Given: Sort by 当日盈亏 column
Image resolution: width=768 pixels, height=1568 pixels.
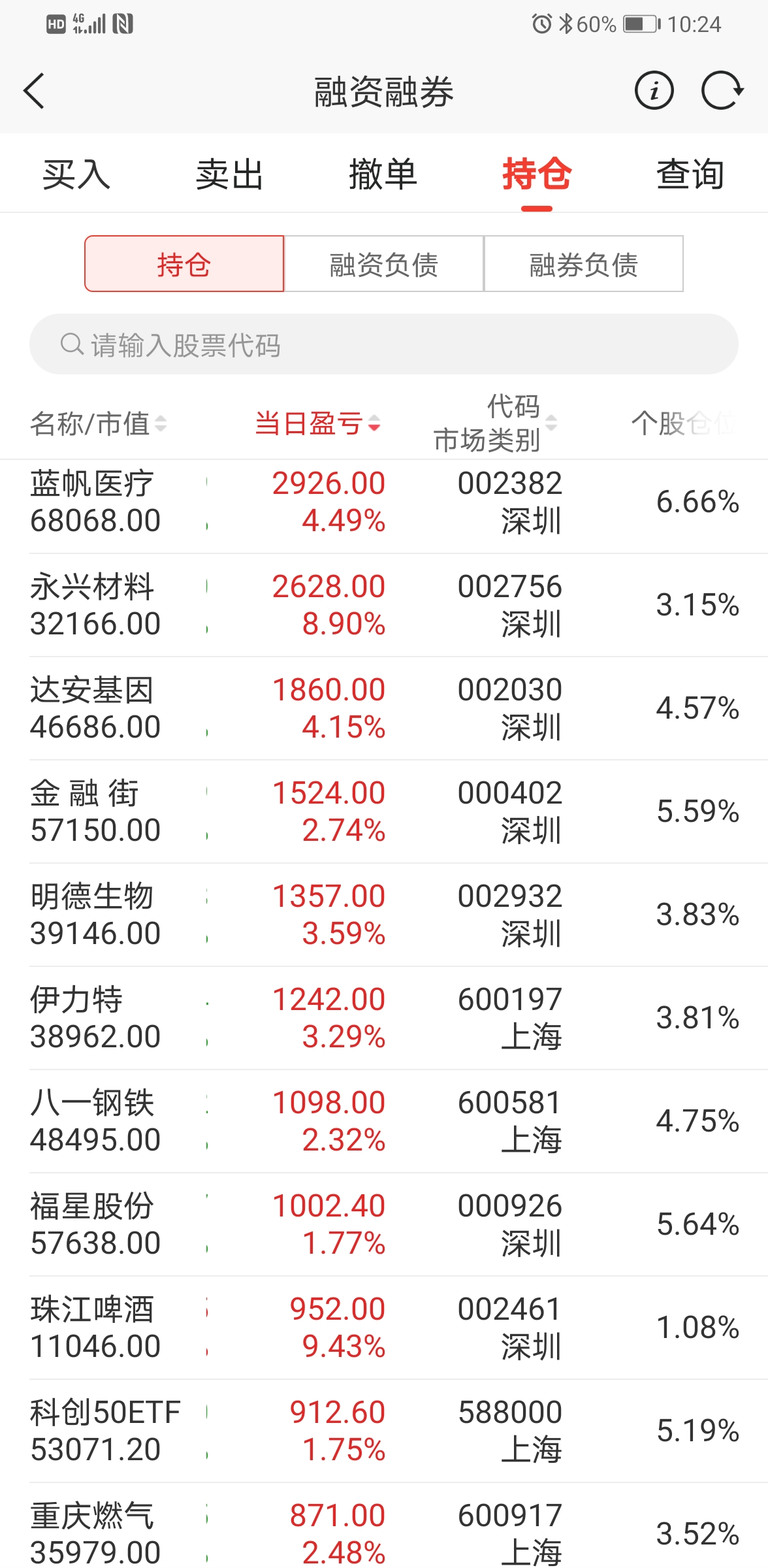Looking at the screenshot, I should click(x=317, y=424).
